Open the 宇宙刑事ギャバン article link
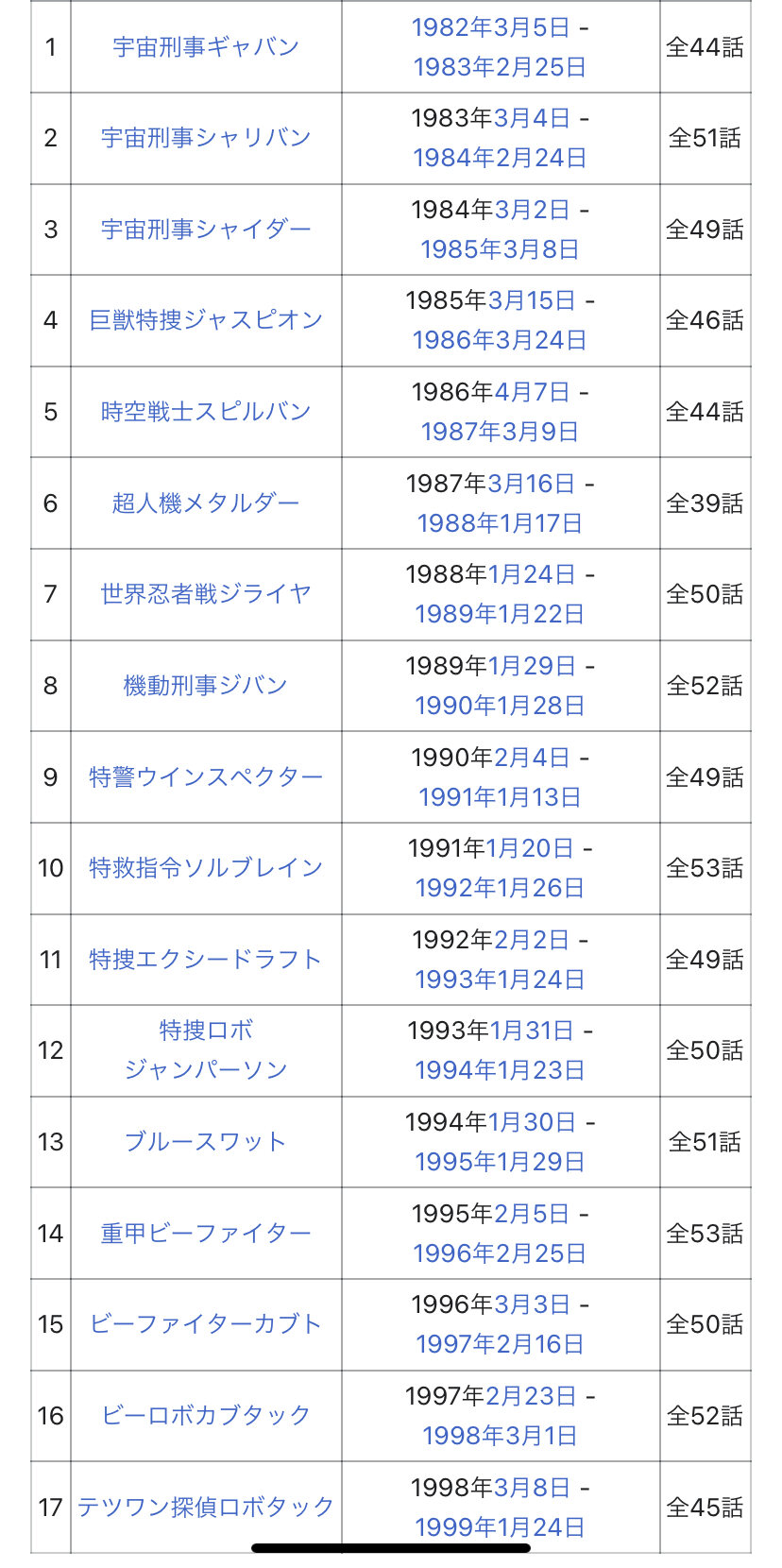Viewport: 782px width, 1568px height. [206, 47]
